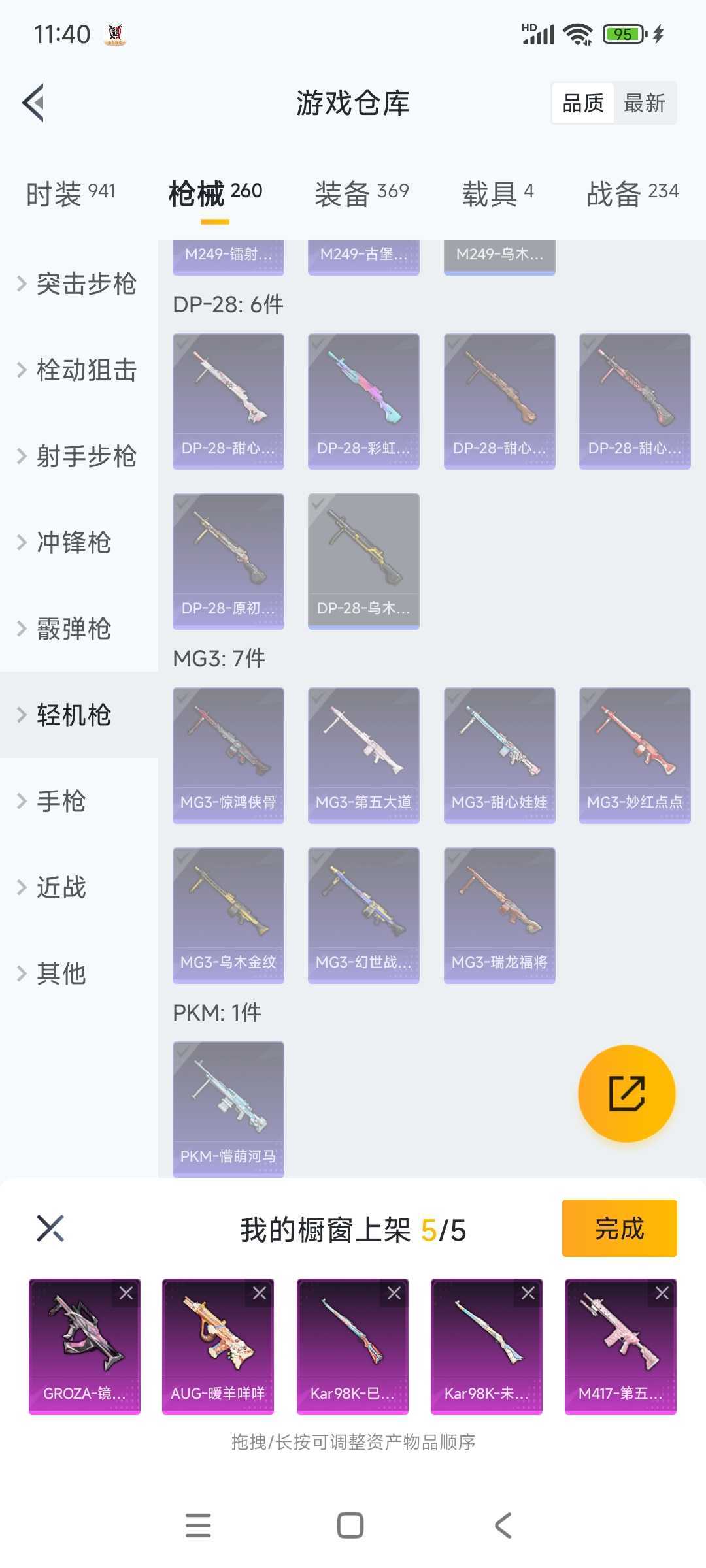Go back from 游戏仓库 page
This screenshot has height=1568, width=706.
[34, 103]
